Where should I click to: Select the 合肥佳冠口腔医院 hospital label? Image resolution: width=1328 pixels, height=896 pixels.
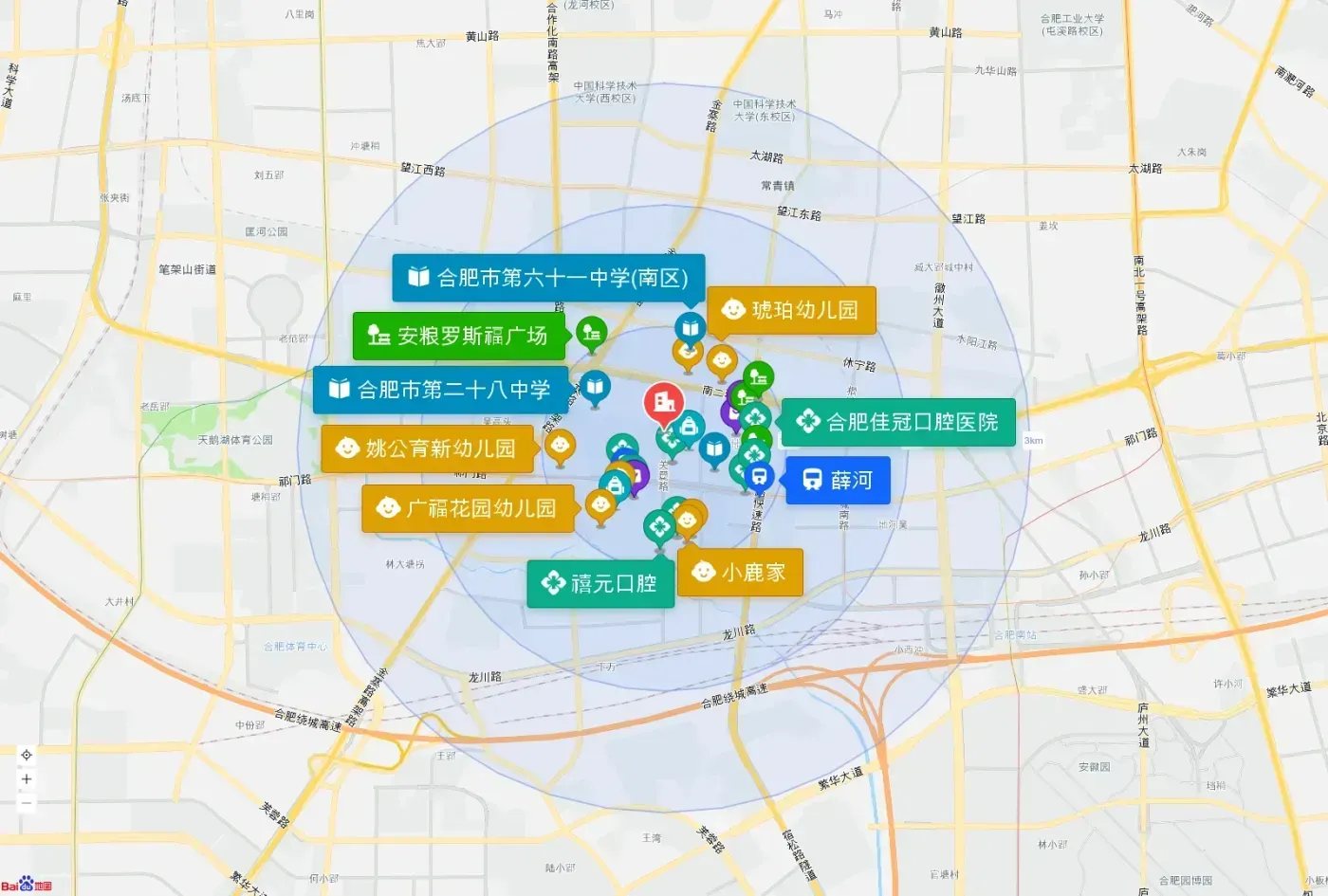click(897, 422)
